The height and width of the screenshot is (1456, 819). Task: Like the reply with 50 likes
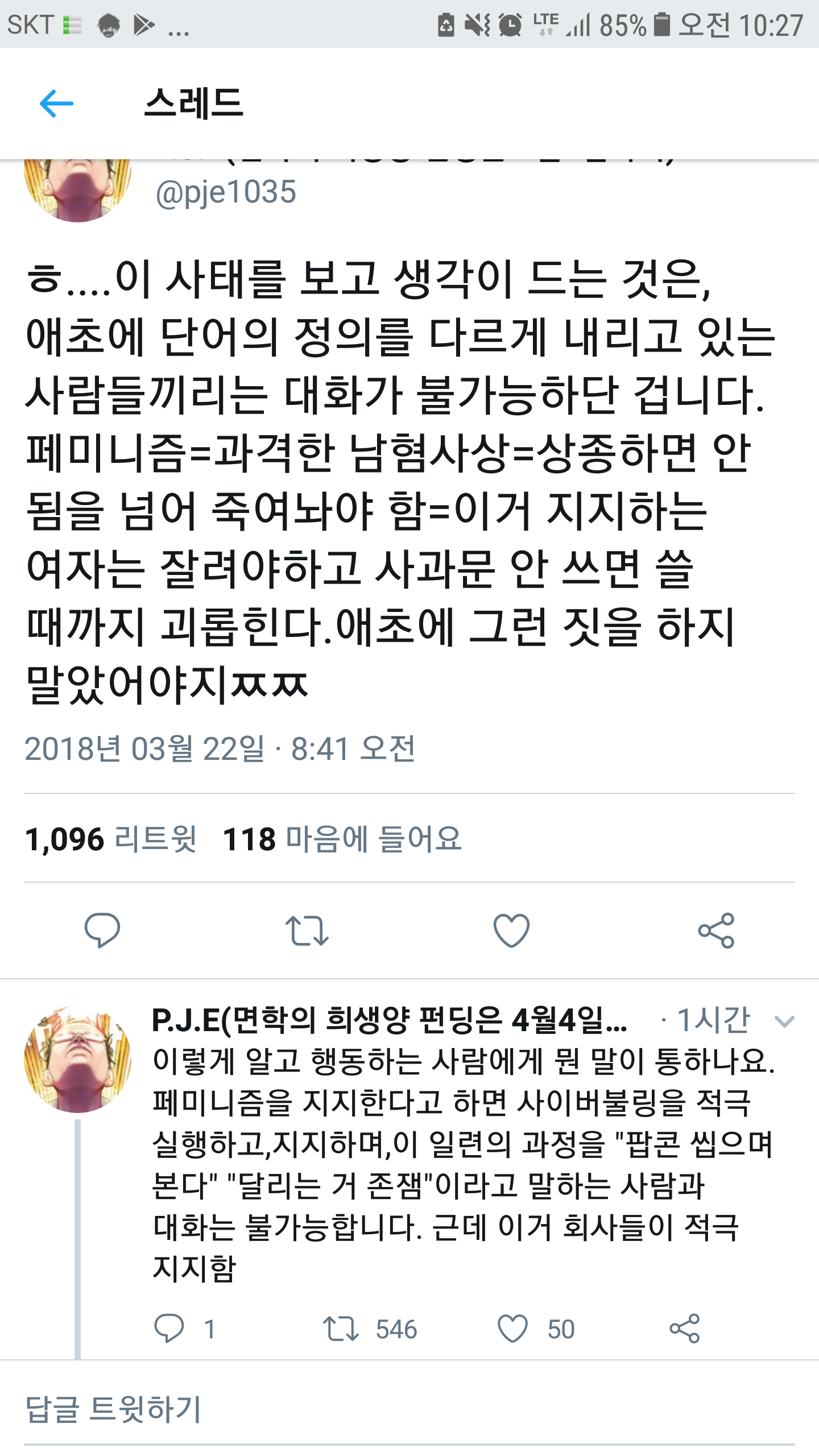tap(512, 1329)
